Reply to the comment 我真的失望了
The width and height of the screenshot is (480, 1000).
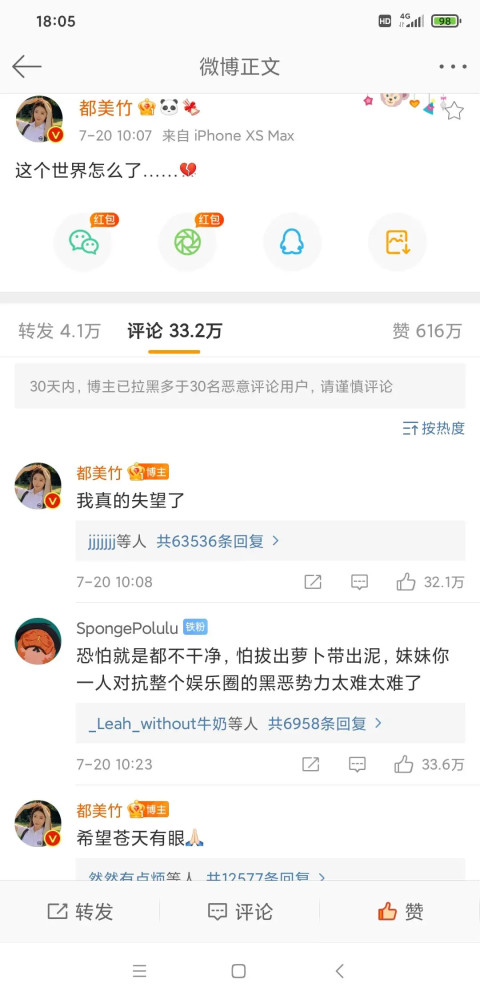click(360, 582)
